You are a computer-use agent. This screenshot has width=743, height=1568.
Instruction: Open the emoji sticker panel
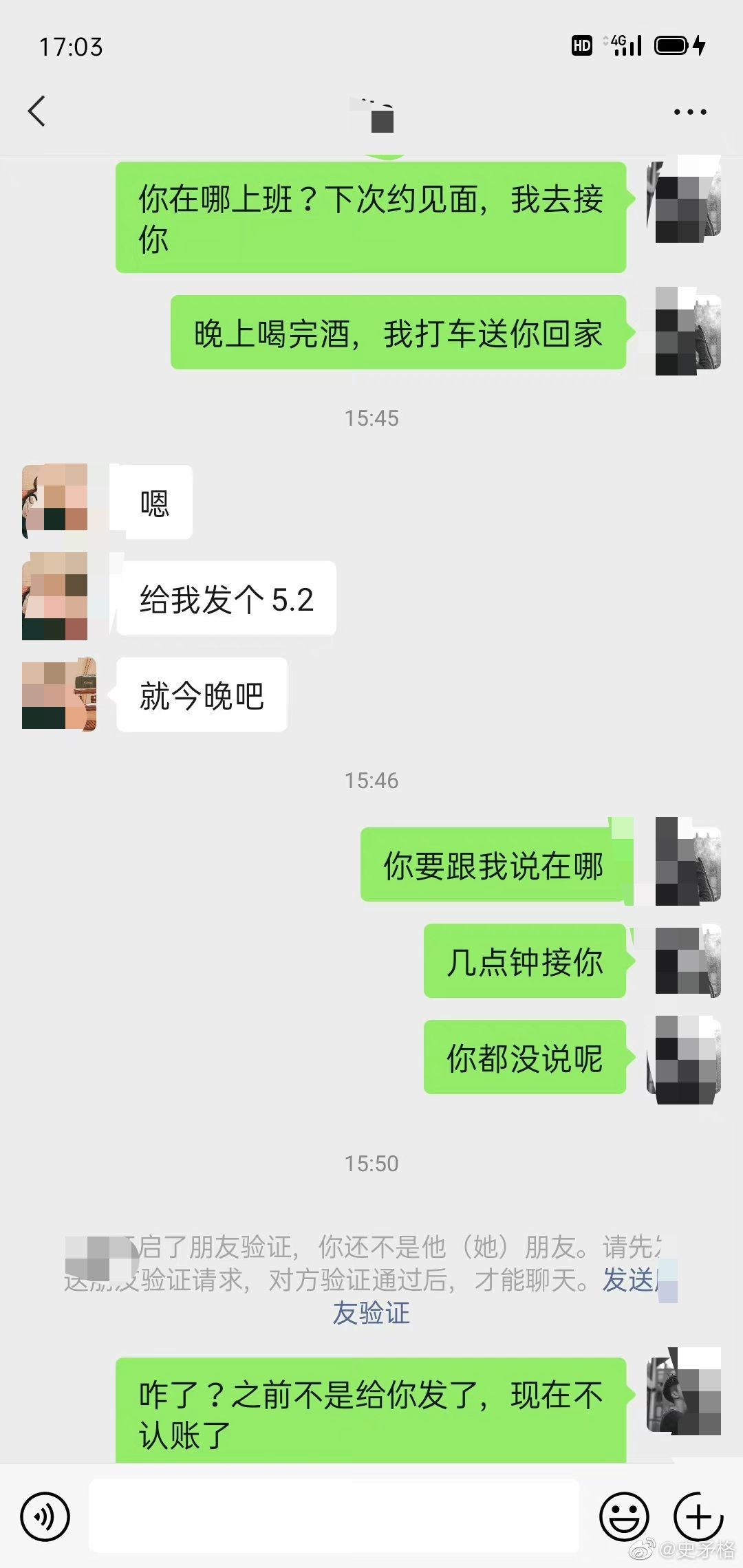(x=624, y=1516)
